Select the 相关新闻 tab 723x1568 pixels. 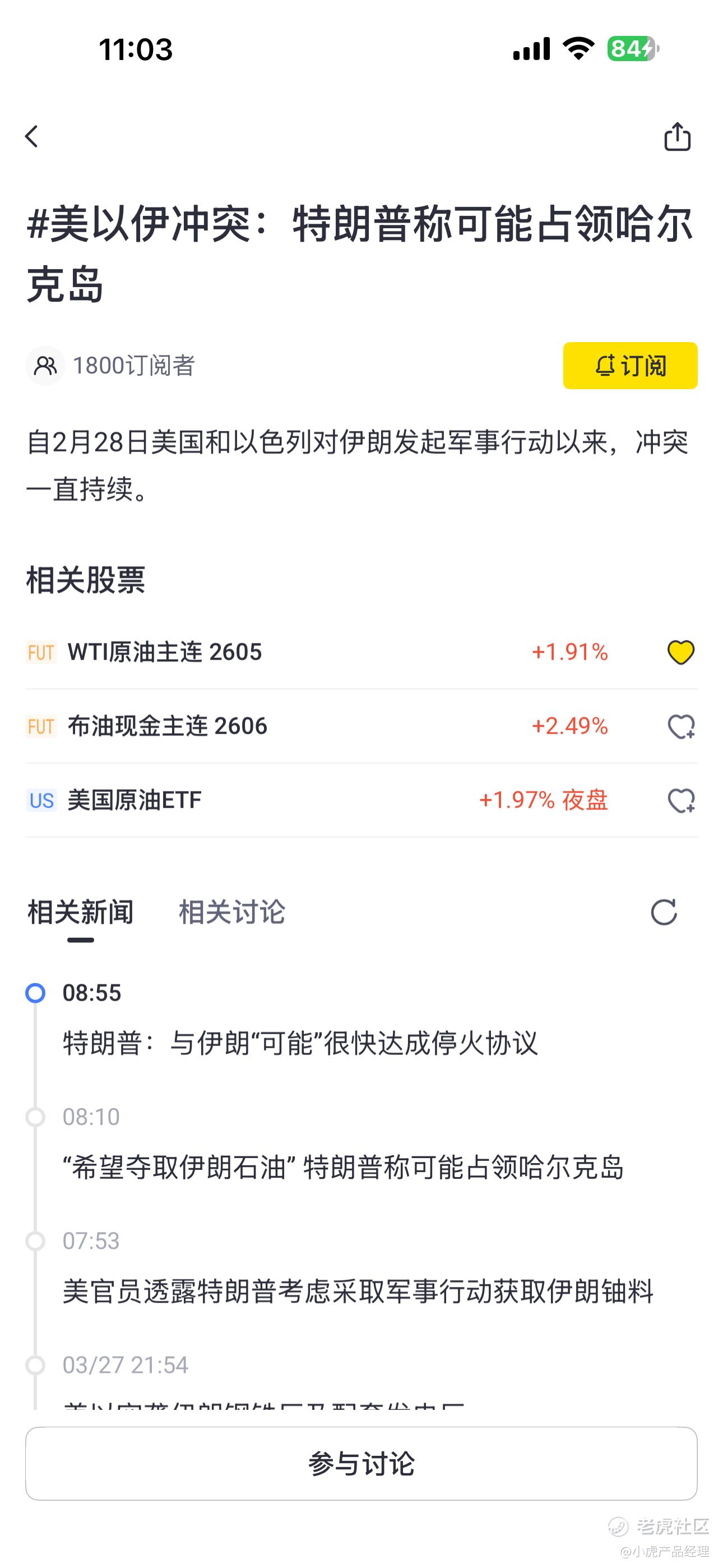80,912
